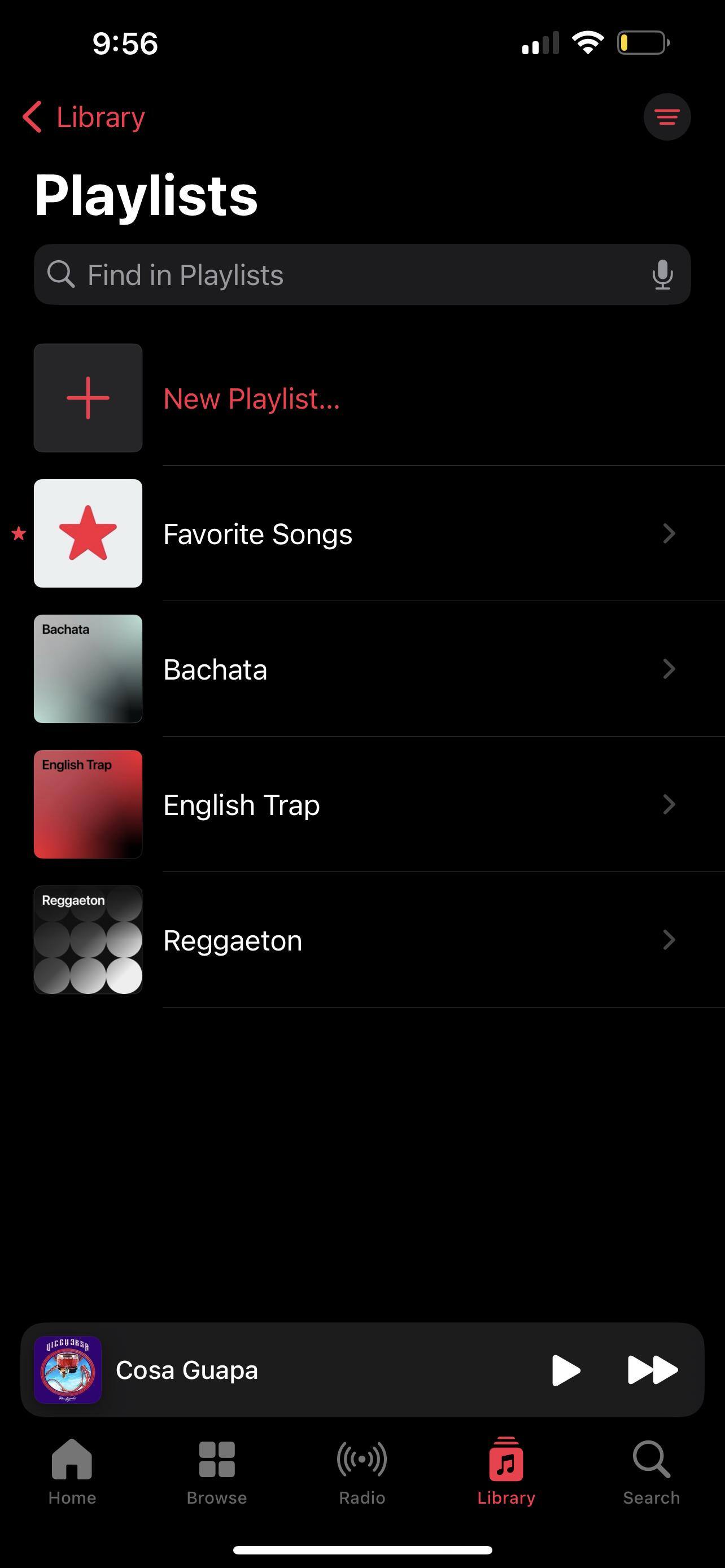Play the song Cosa Guapa
725x1568 pixels.
click(x=566, y=1370)
